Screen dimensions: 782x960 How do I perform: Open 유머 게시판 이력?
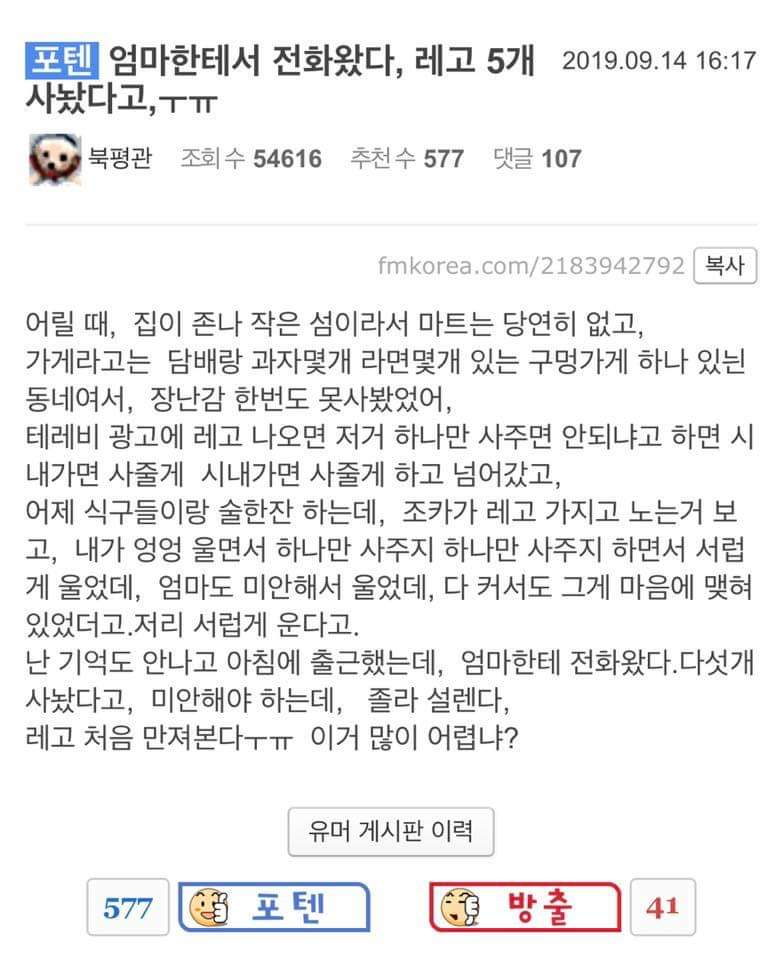(x=391, y=831)
